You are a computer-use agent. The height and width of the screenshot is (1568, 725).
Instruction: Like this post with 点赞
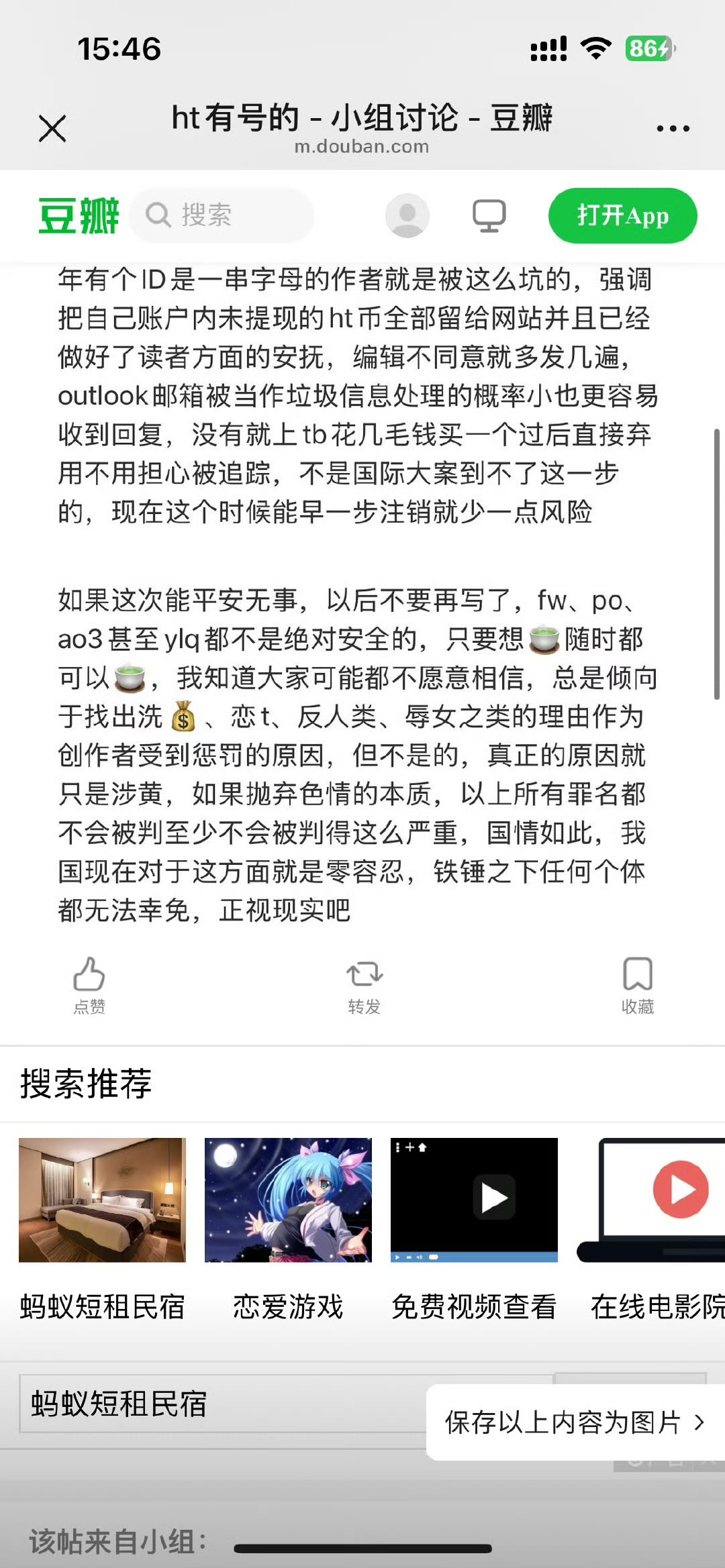click(x=89, y=984)
